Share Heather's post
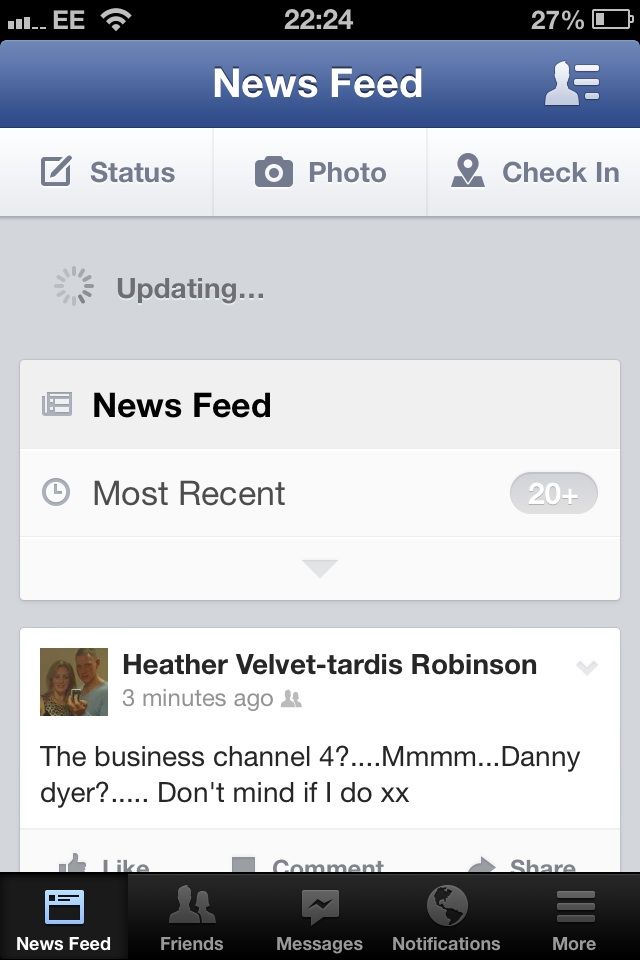640x960 pixels. 525,864
